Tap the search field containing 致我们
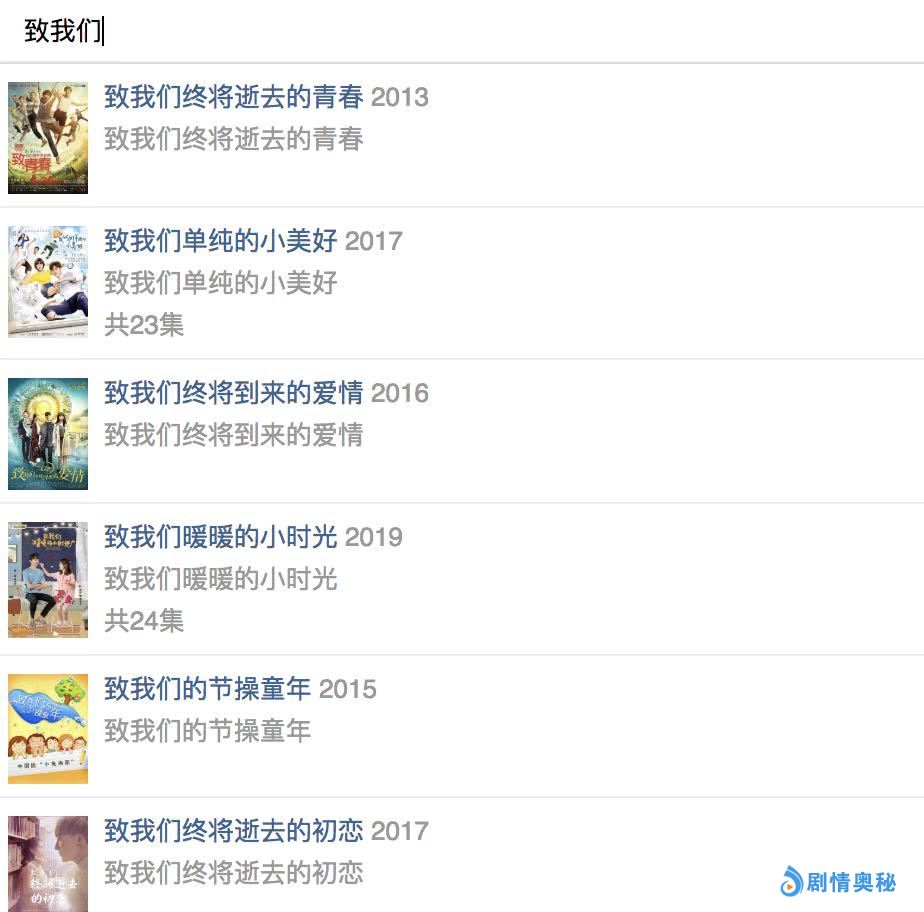The image size is (924, 912). [460, 31]
